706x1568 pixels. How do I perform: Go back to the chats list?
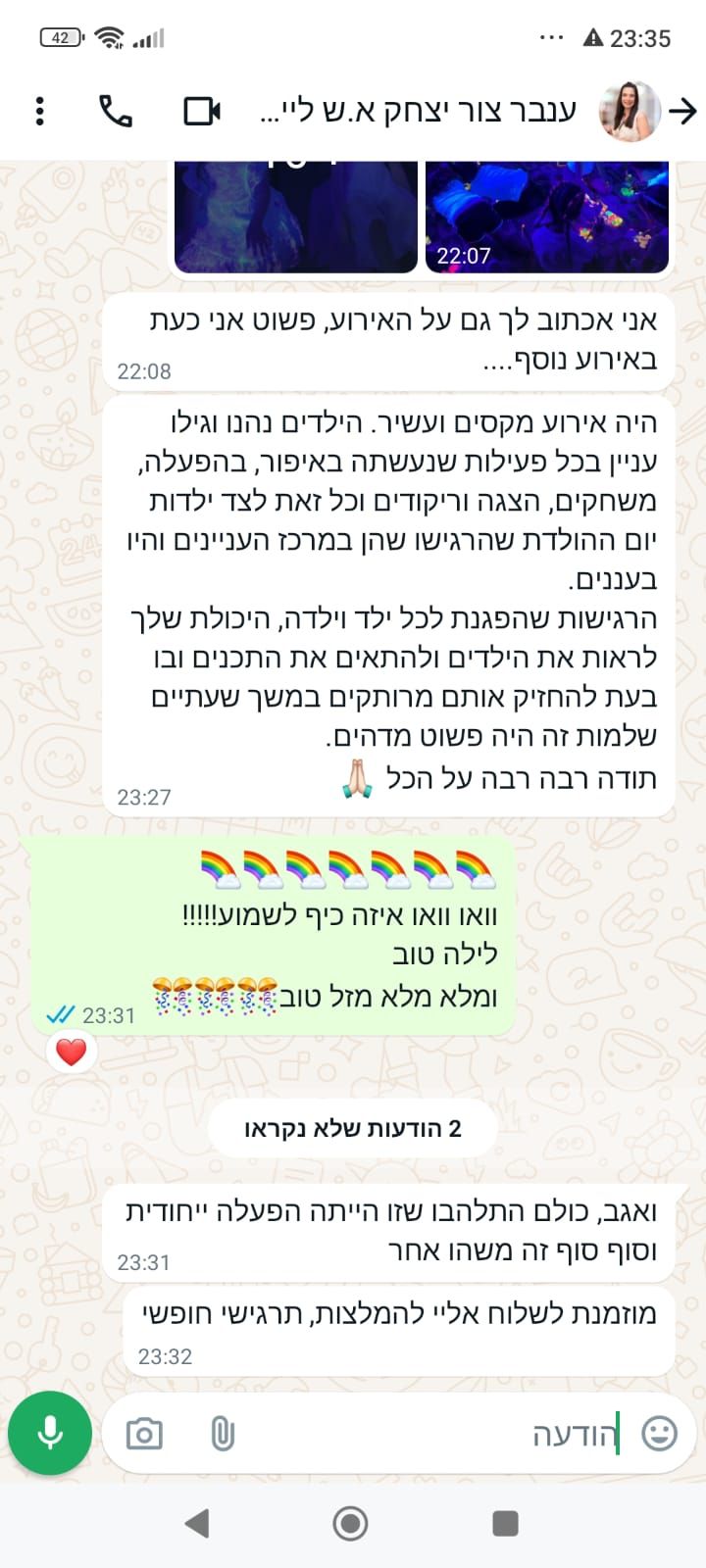click(682, 111)
